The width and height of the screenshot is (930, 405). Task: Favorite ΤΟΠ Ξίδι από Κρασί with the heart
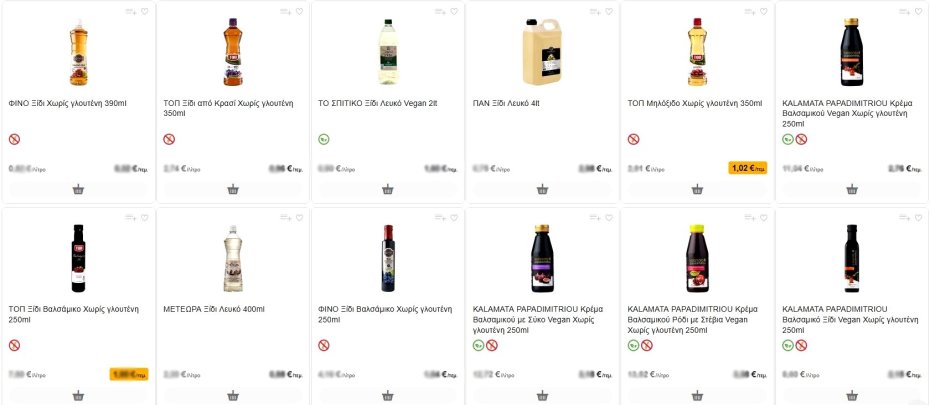tap(299, 12)
